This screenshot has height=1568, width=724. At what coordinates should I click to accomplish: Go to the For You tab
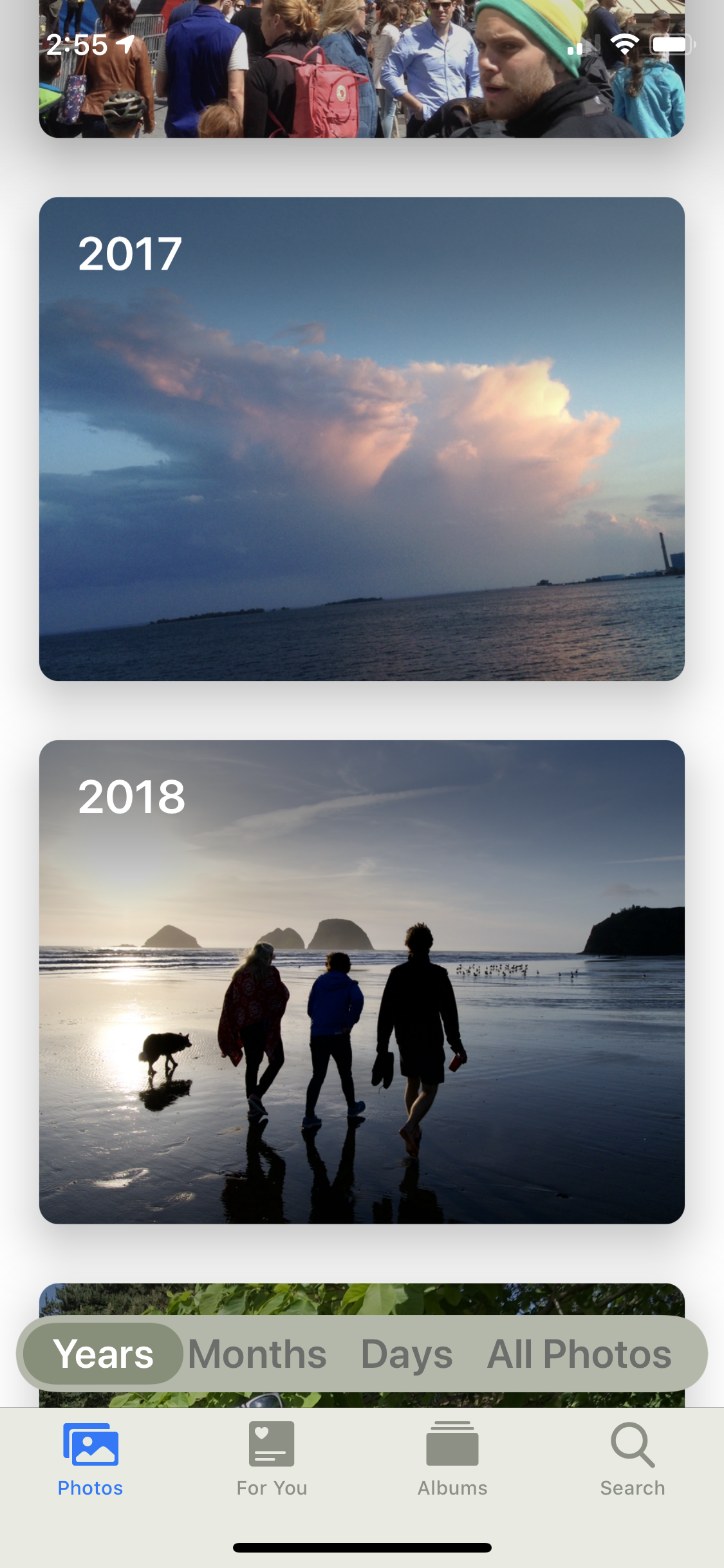point(272,1459)
